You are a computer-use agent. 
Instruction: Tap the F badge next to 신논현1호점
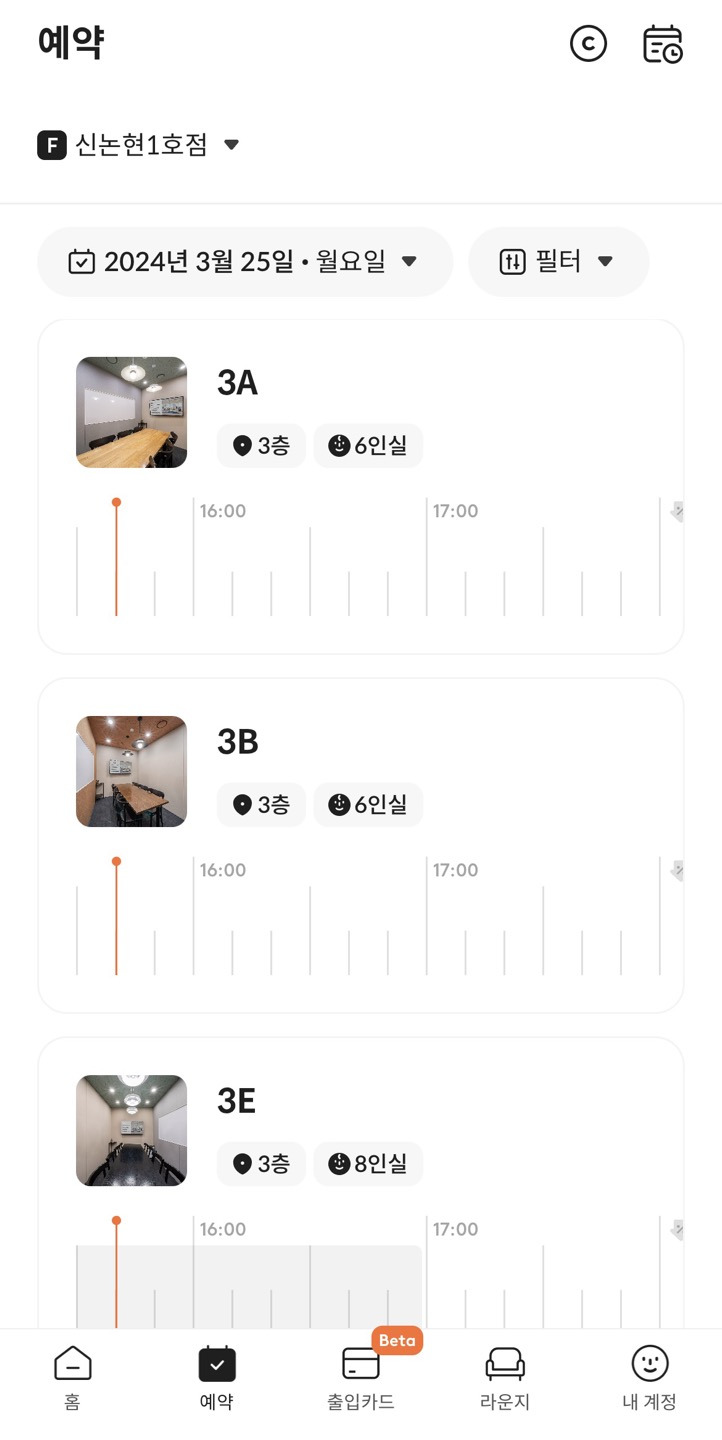53,144
